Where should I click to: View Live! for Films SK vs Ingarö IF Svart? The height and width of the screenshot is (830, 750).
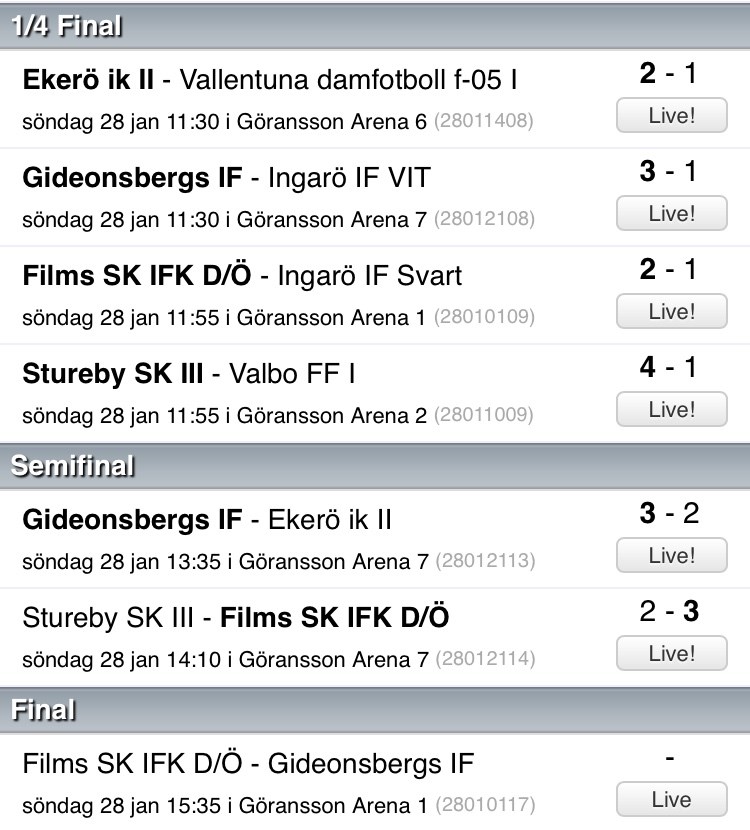click(x=670, y=312)
